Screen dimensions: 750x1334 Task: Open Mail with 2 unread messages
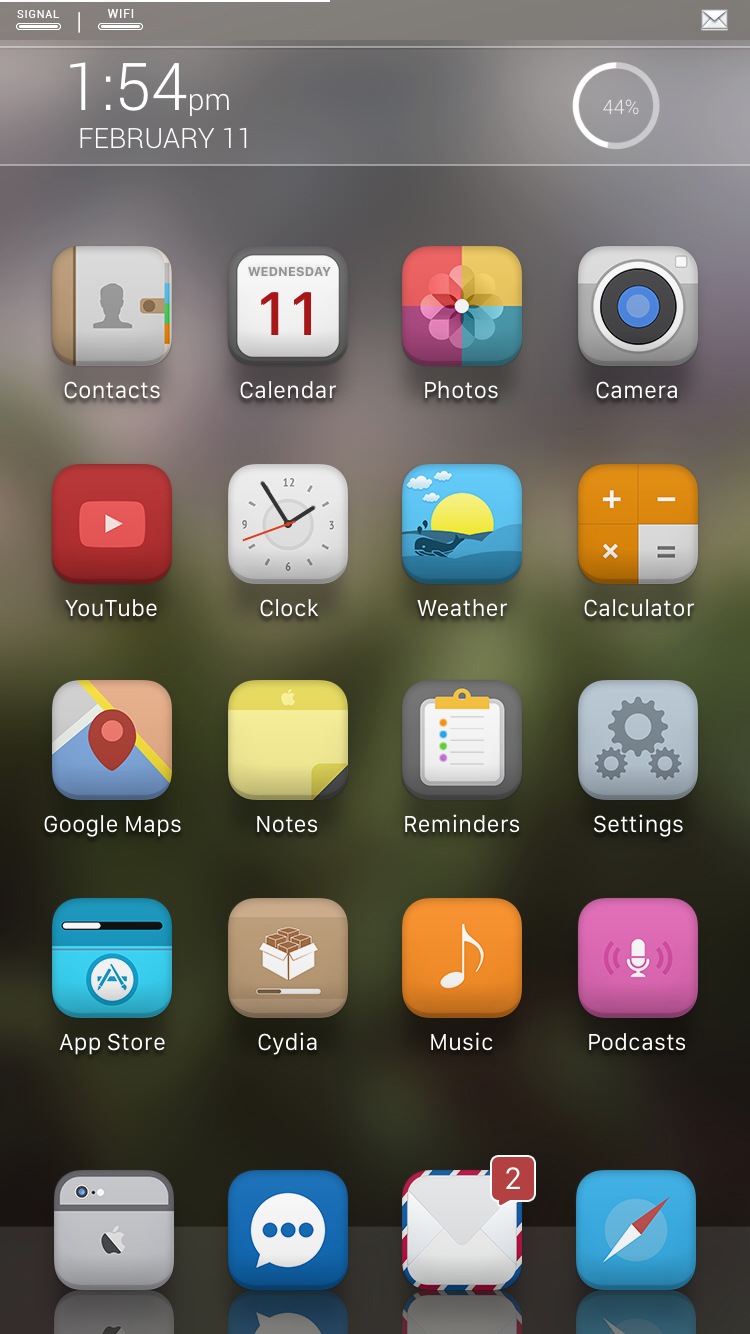point(462,1230)
